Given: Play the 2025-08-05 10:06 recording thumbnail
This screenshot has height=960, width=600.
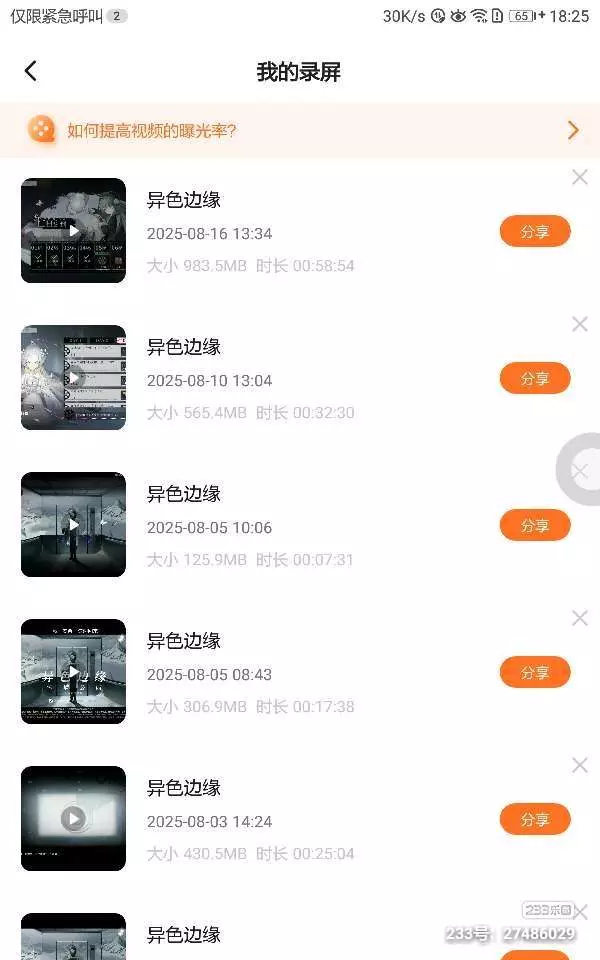Looking at the screenshot, I should pyautogui.click(x=73, y=524).
